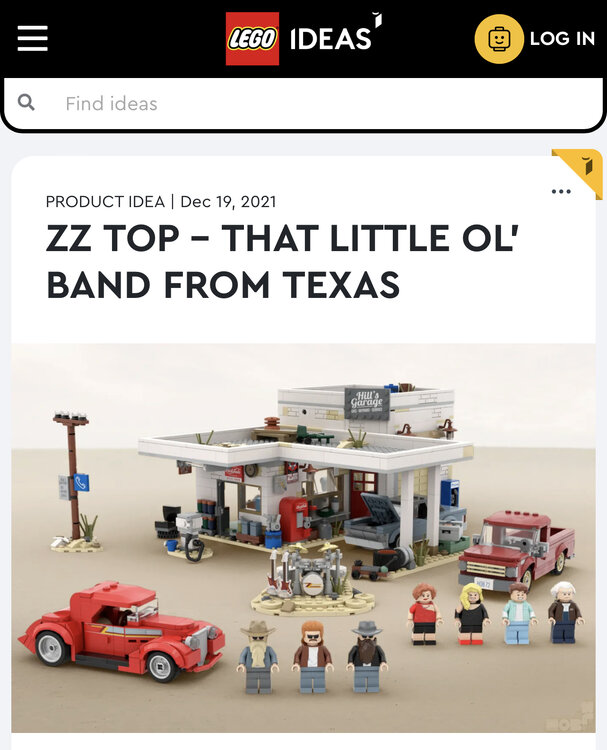Image resolution: width=607 pixels, height=750 pixels.
Task: Tap the Log In button
Action: 535,39
